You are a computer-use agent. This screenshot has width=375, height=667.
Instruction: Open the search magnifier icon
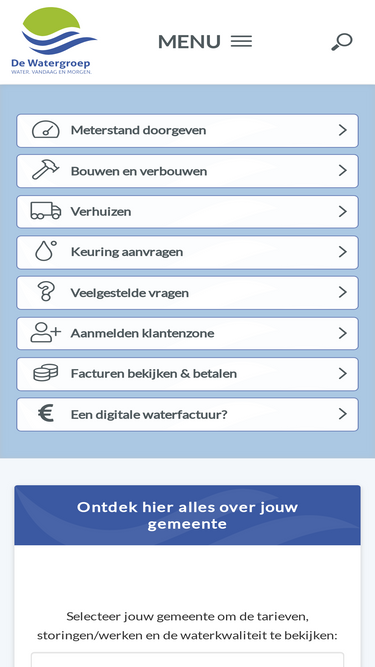tap(342, 42)
